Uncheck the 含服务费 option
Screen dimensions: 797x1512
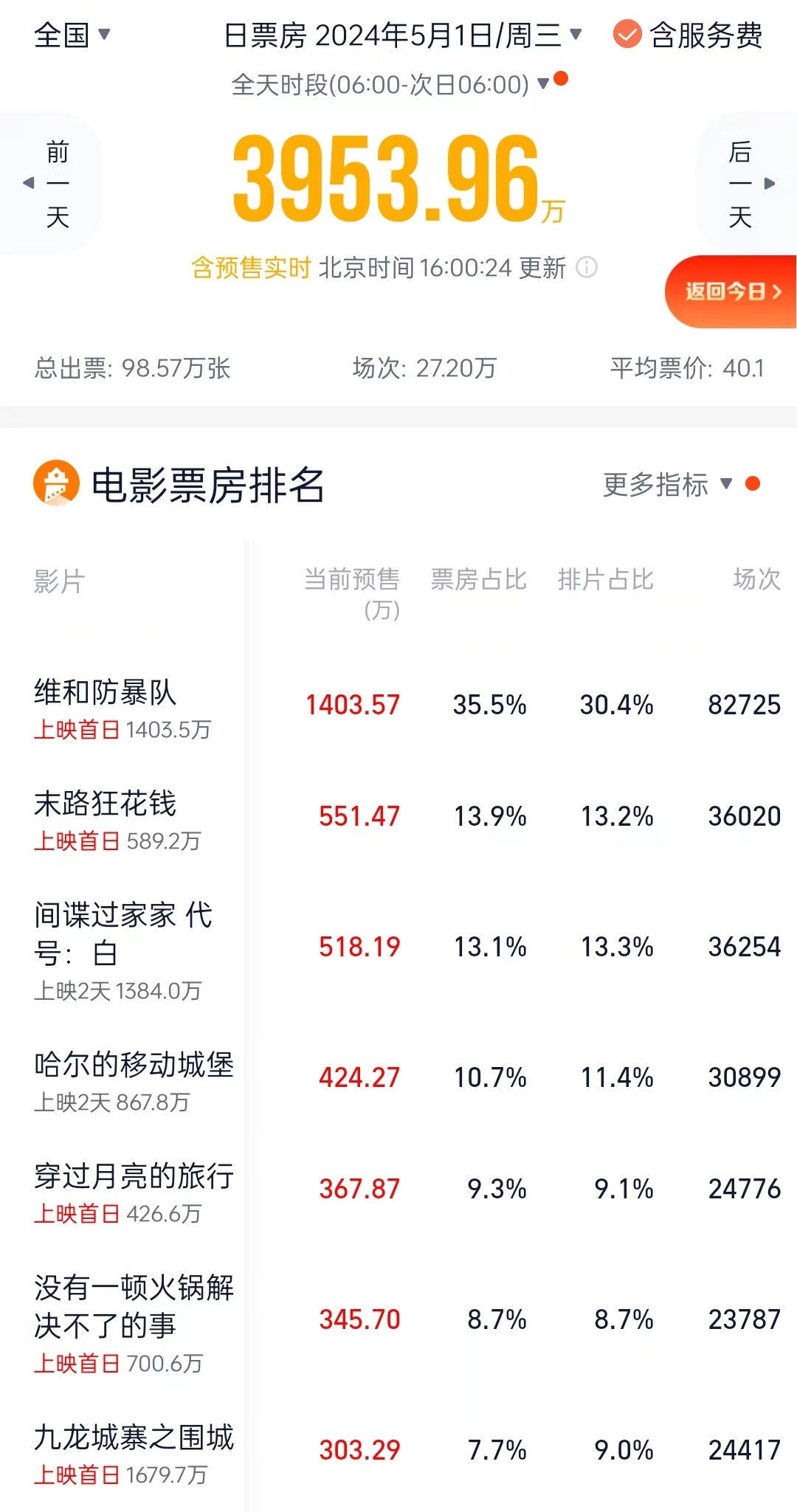[688, 35]
